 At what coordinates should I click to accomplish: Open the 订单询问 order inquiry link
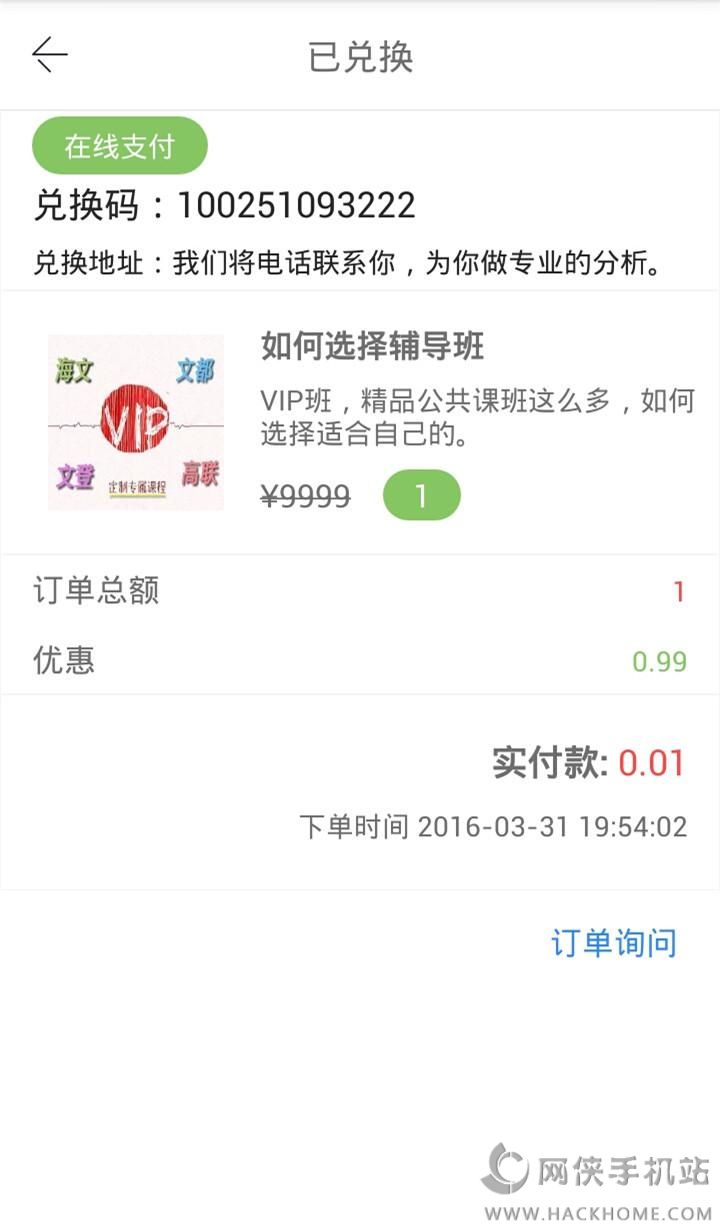pyautogui.click(x=613, y=943)
